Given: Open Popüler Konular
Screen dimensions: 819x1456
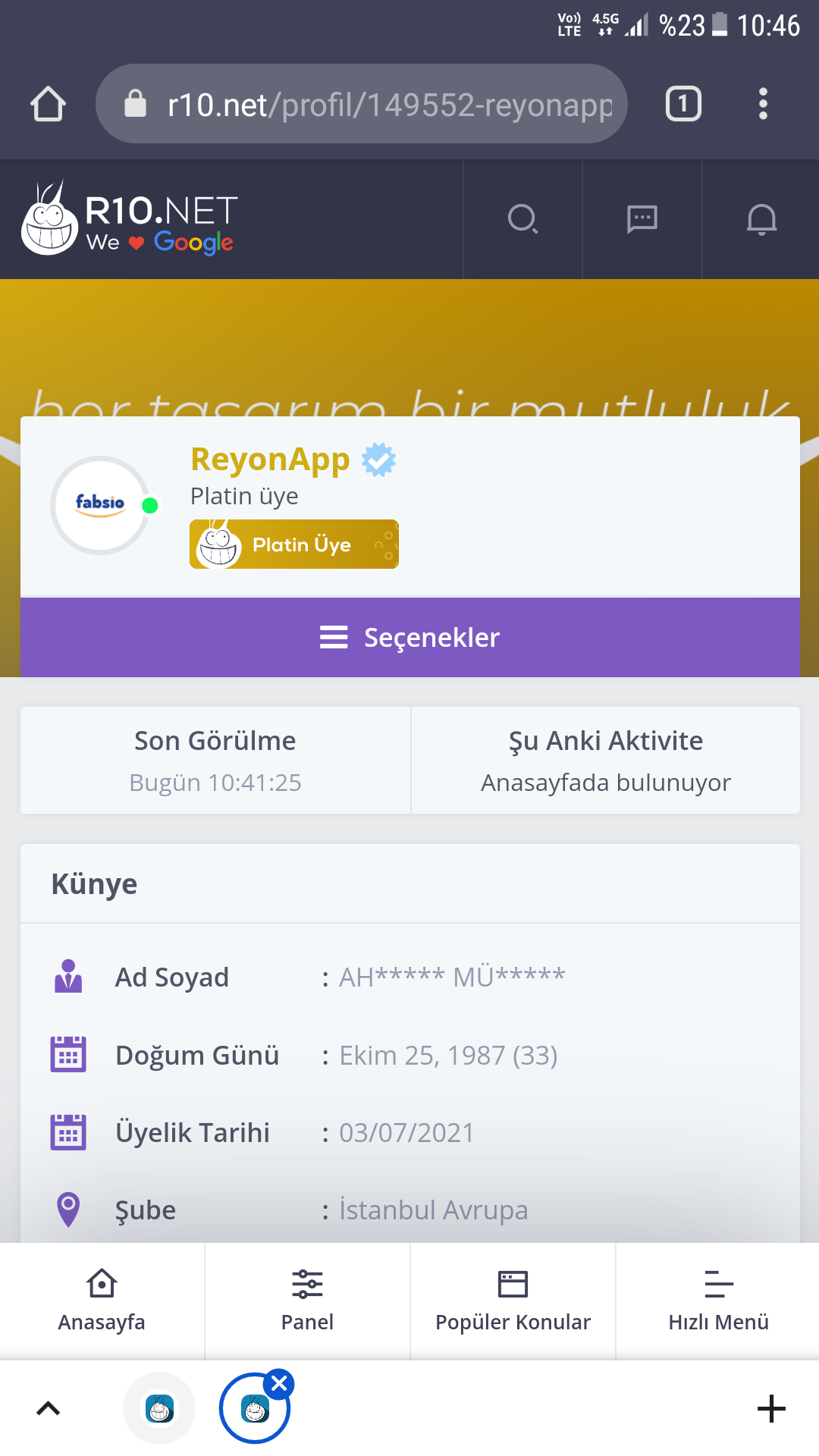Looking at the screenshot, I should (513, 1301).
